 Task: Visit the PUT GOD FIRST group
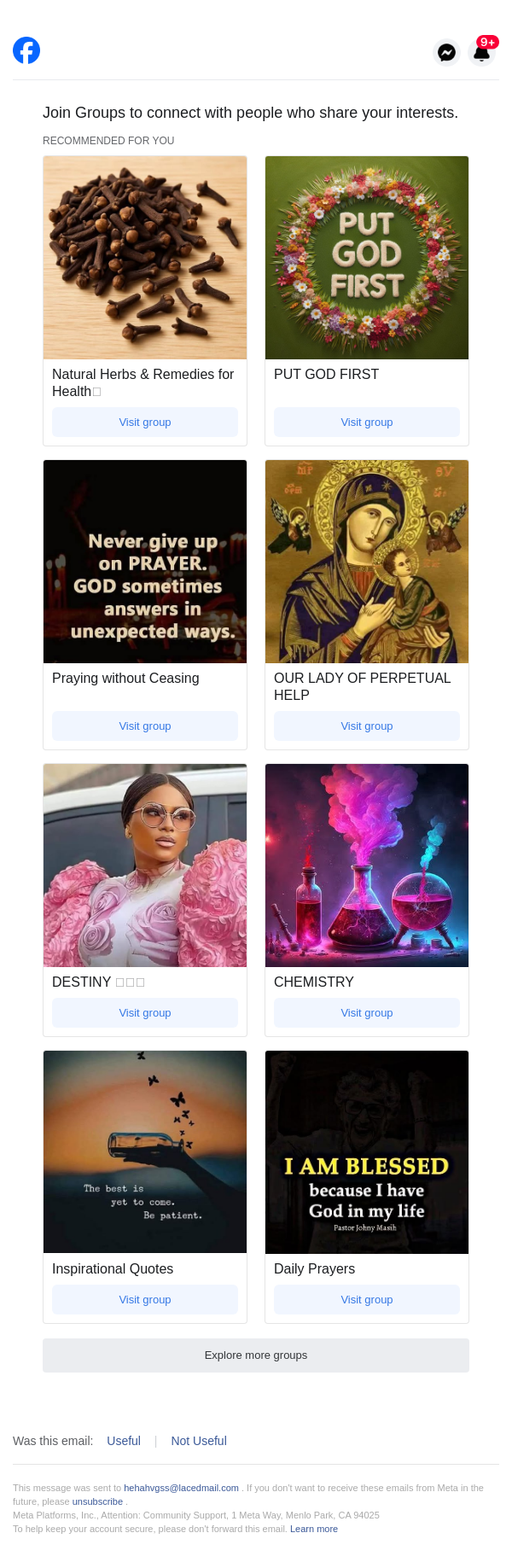[x=367, y=423]
